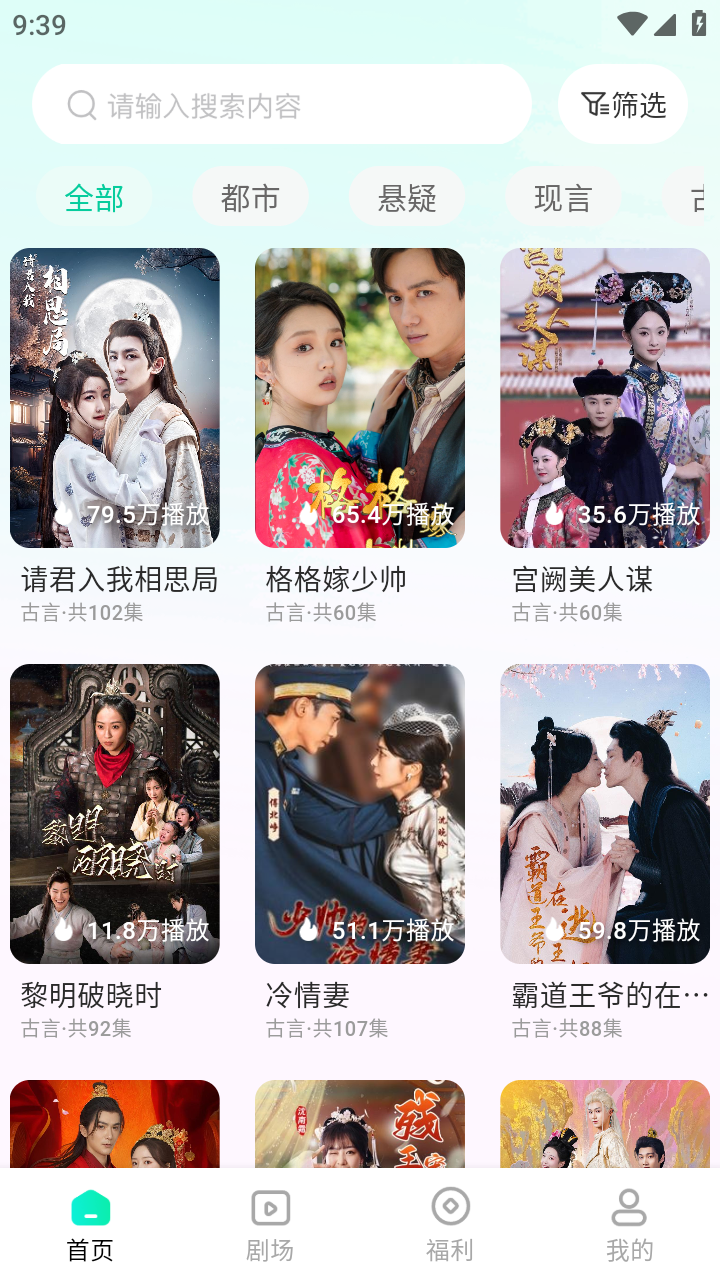720x1280 pixels.
Task: Tap the 剧场 theater icon in bottom navigation
Action: click(x=270, y=1208)
